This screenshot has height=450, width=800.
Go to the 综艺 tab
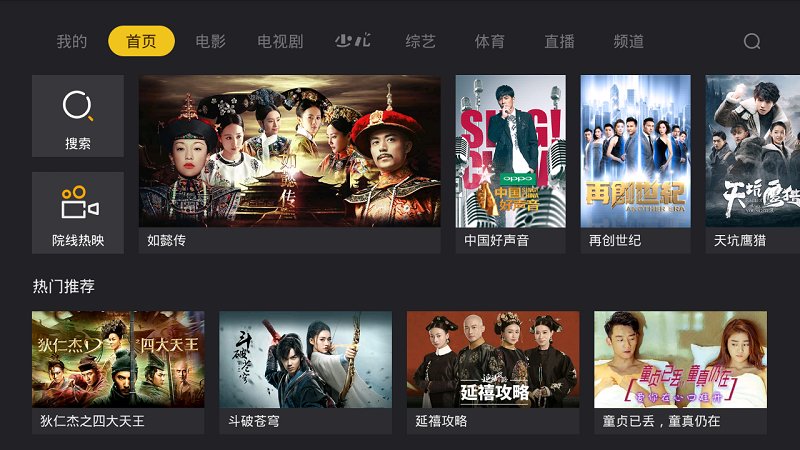point(421,41)
